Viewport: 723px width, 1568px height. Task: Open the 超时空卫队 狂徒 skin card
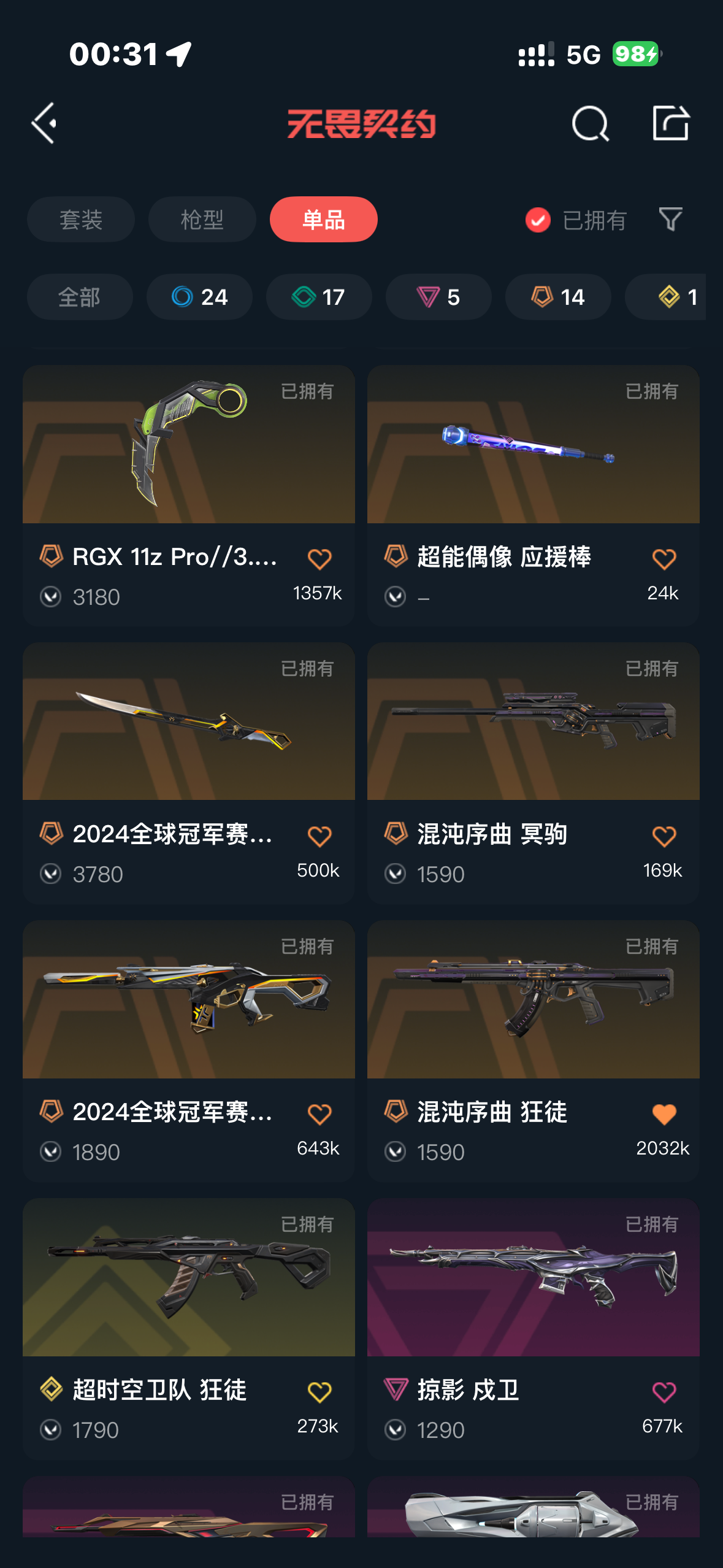188,1278
